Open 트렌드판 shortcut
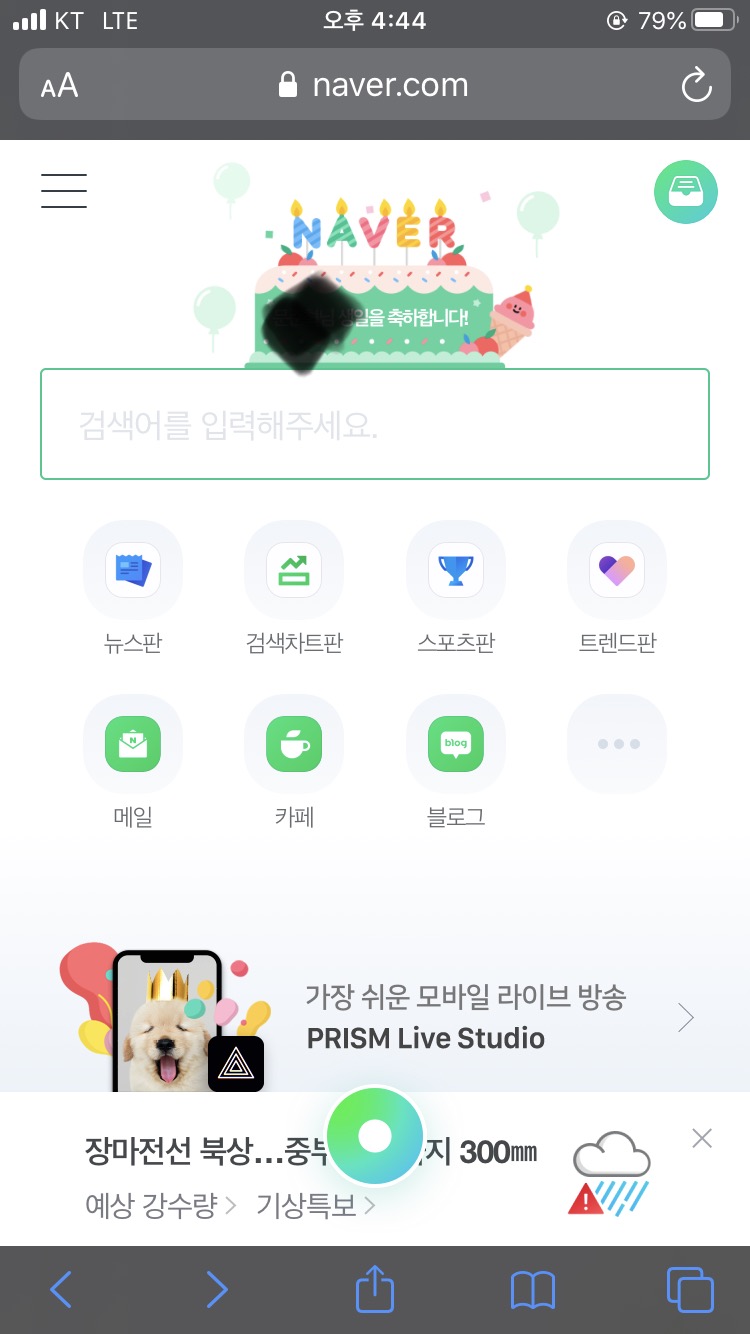The height and width of the screenshot is (1334, 750). click(617, 588)
